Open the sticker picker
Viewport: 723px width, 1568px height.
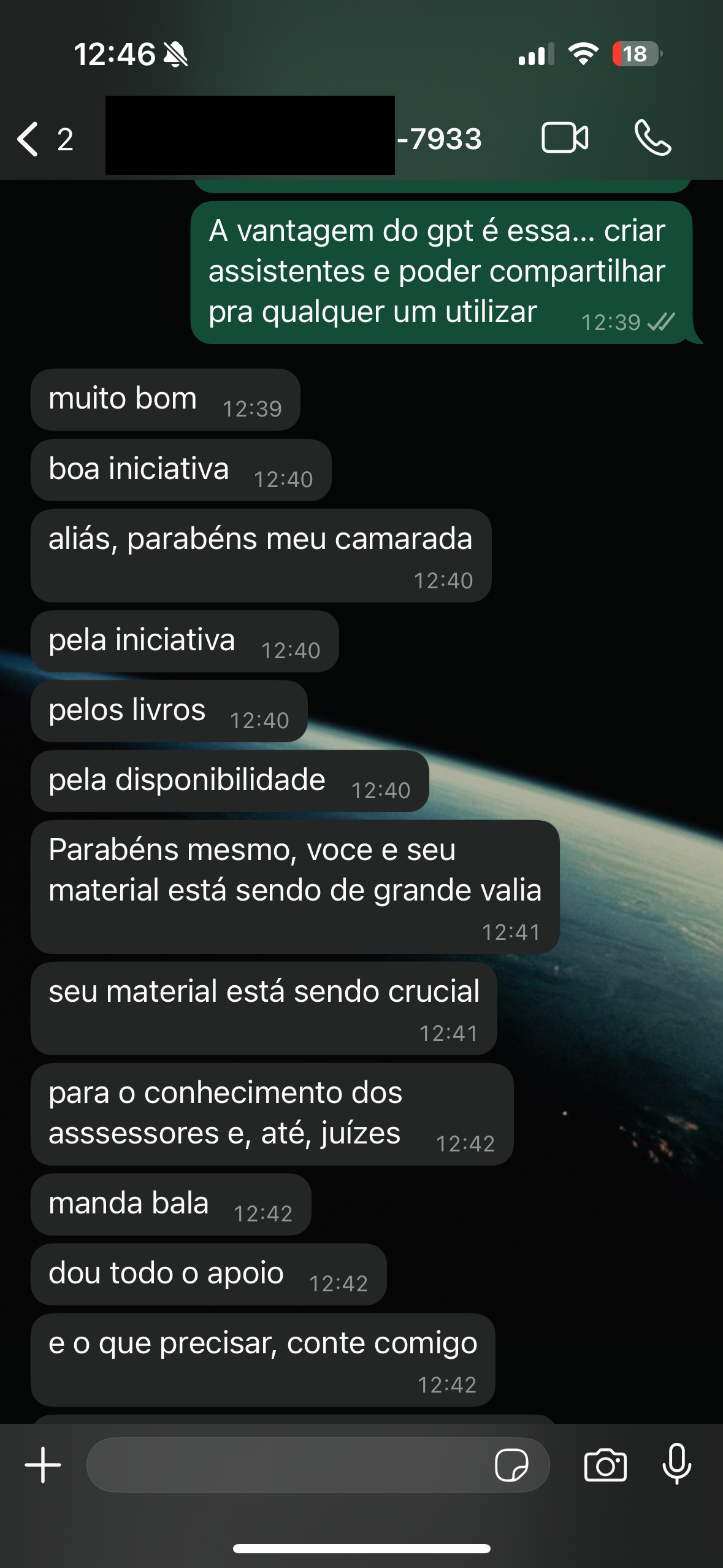[x=511, y=1465]
